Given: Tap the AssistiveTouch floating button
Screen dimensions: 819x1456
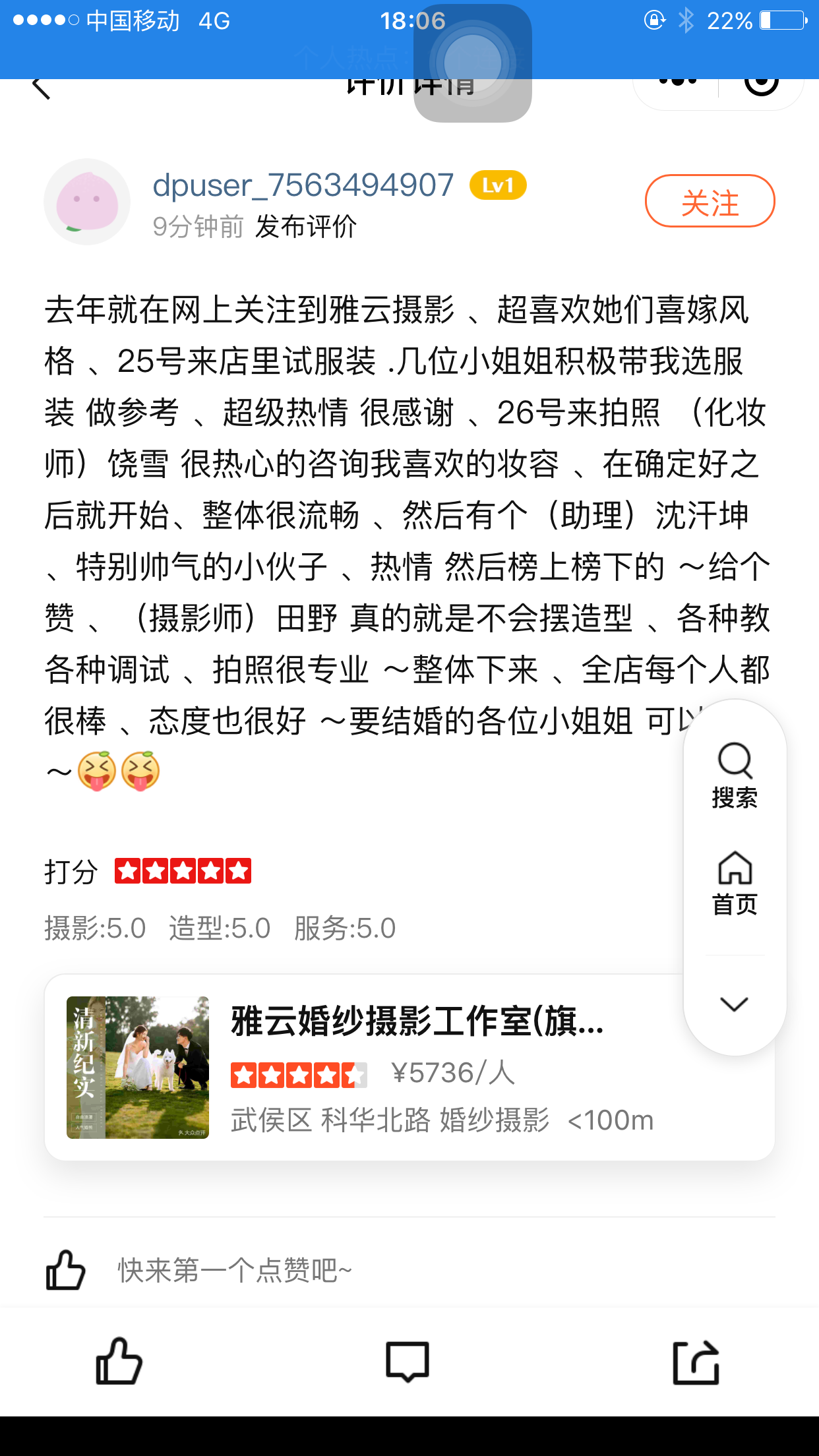Looking at the screenshot, I should point(472,64).
